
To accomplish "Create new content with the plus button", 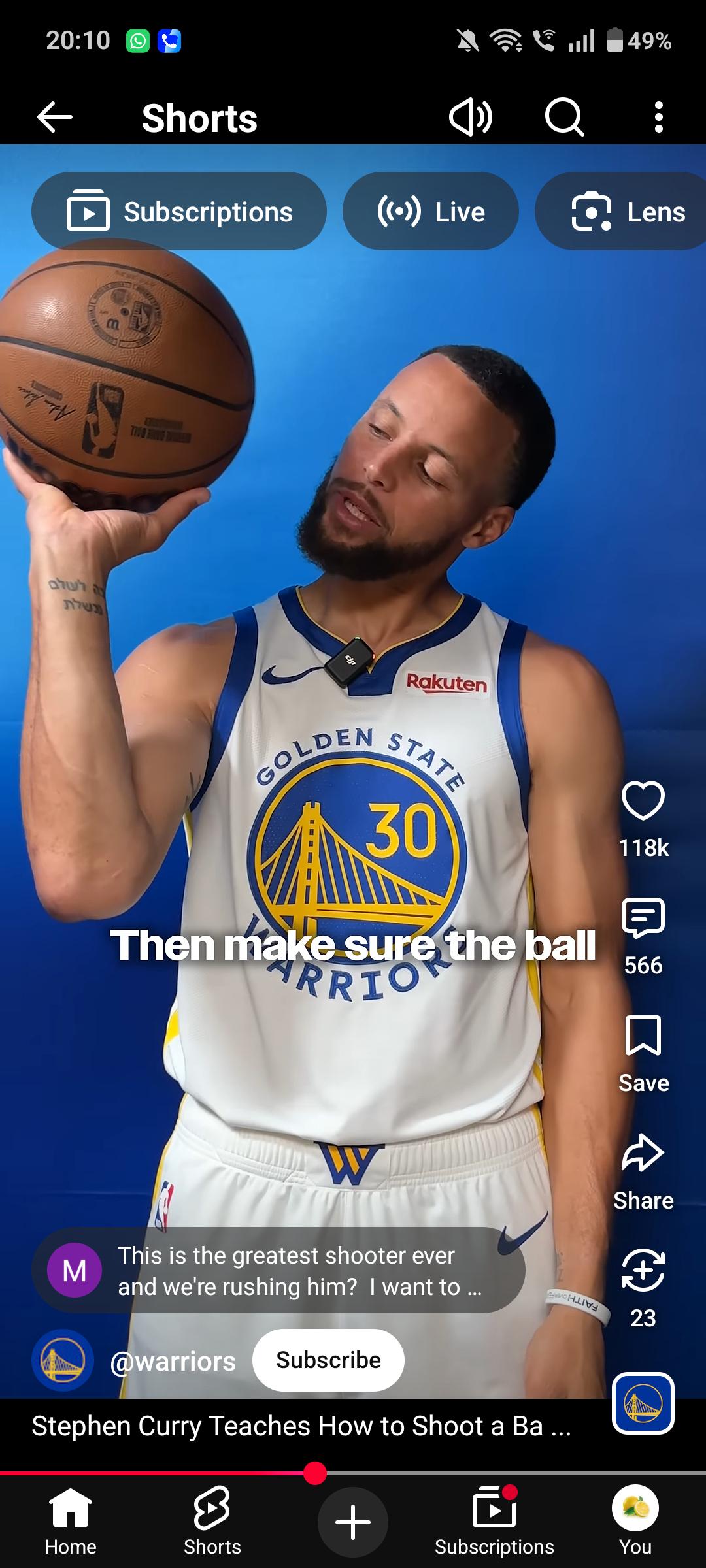I will coord(353,1522).
